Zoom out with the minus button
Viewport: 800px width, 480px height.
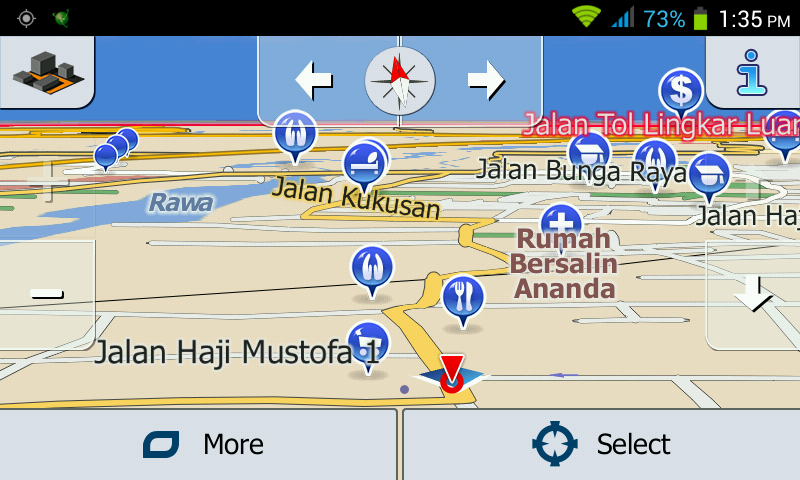(47, 293)
